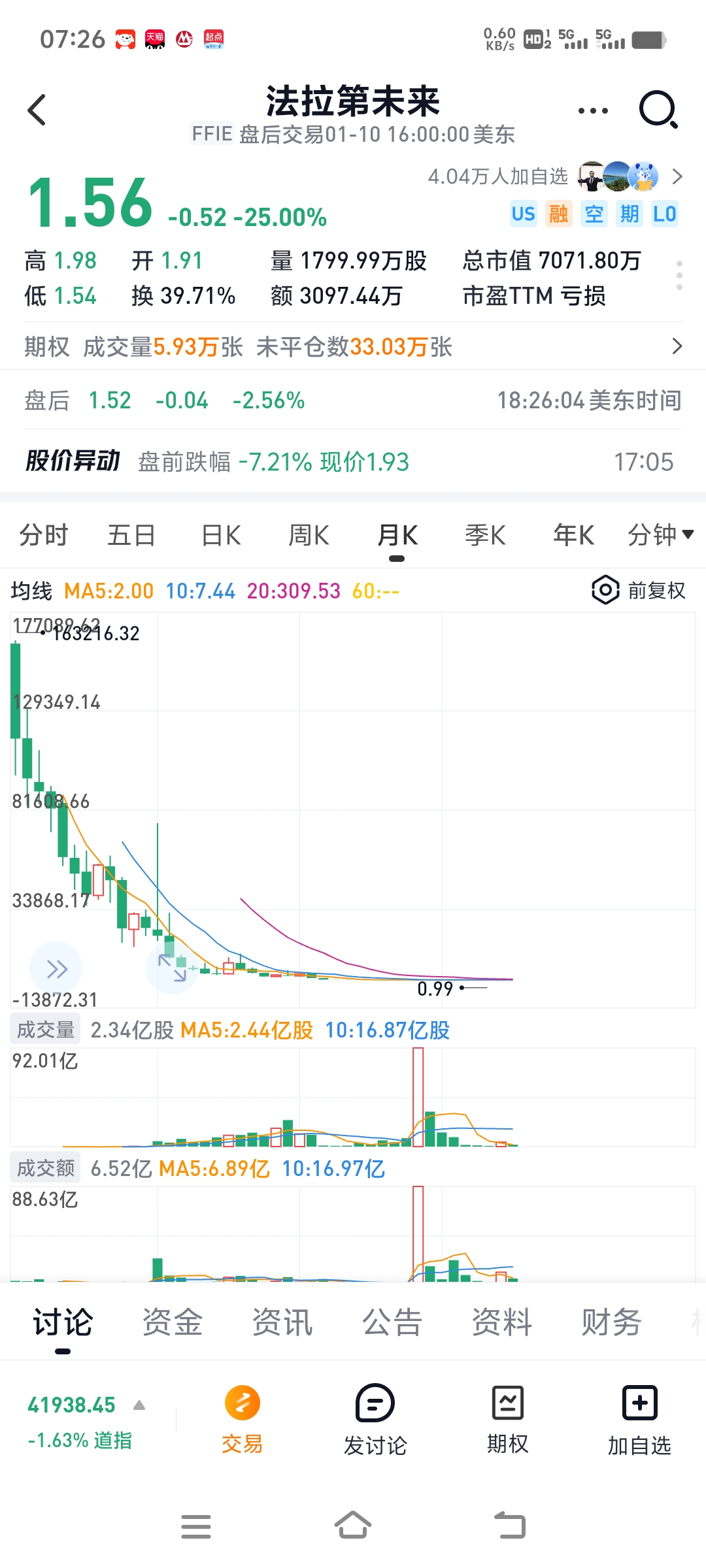Select the 周K chart tab
706x1568 pixels.
click(309, 535)
